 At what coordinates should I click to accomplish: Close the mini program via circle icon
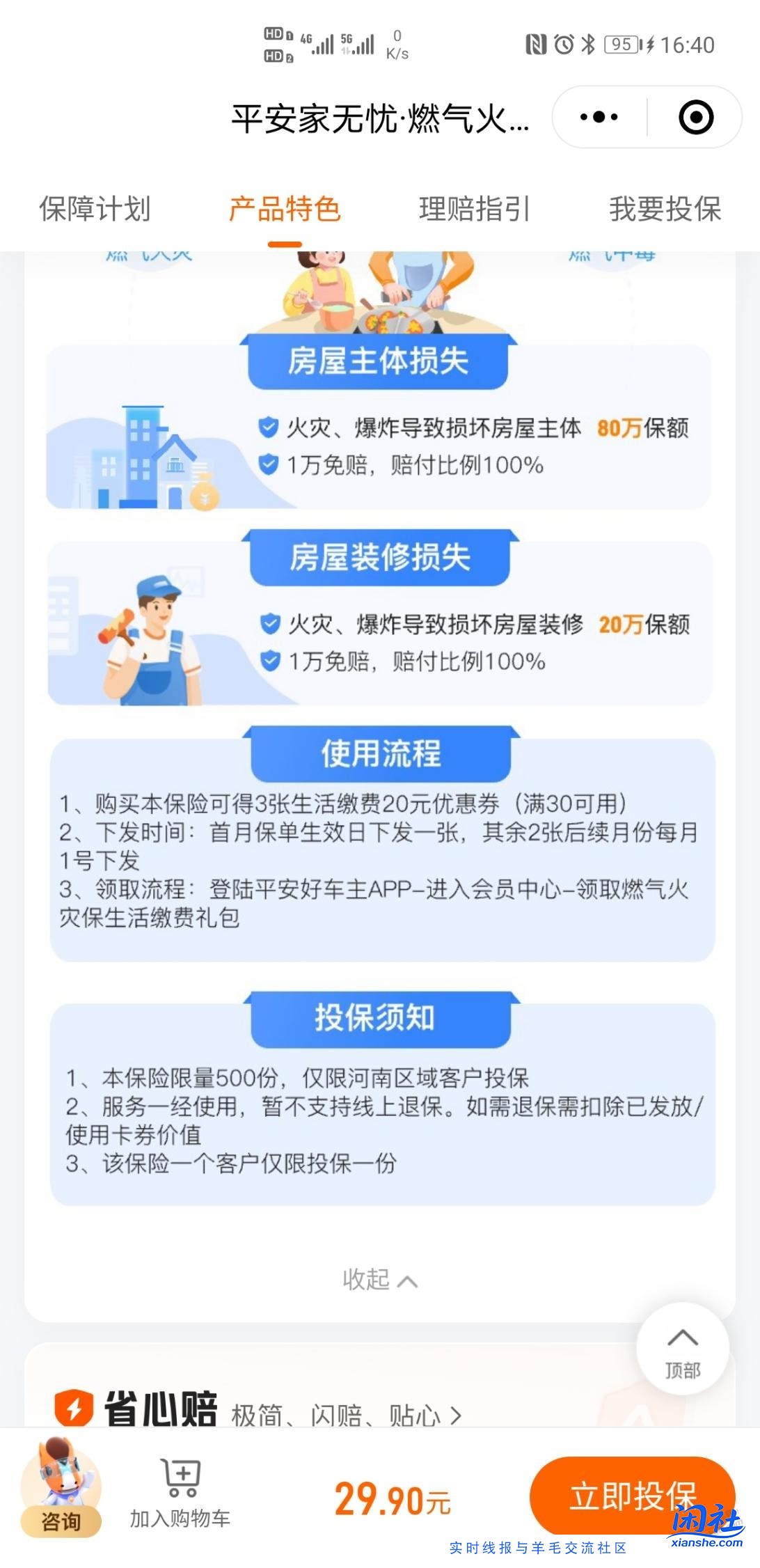[695, 117]
